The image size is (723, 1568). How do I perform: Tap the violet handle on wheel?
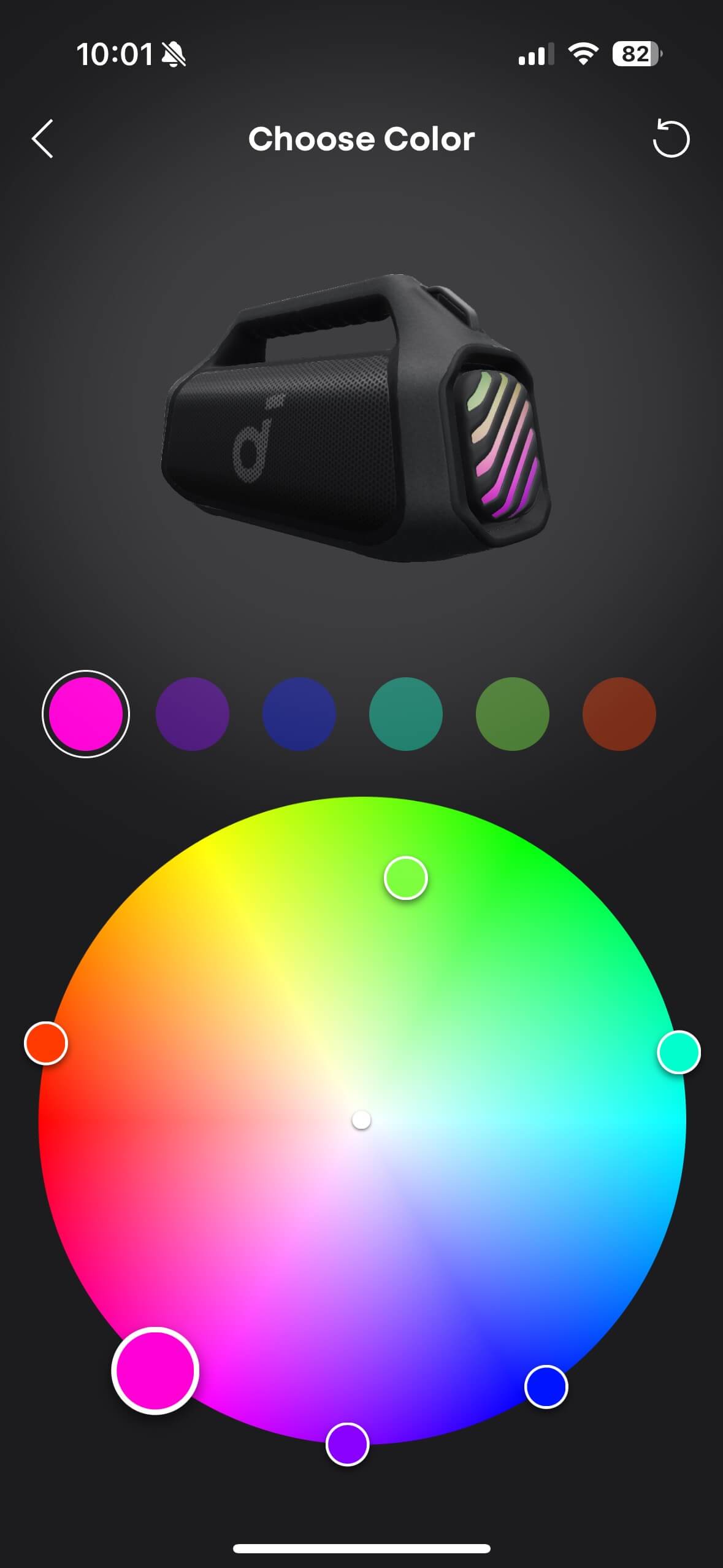tap(347, 1444)
